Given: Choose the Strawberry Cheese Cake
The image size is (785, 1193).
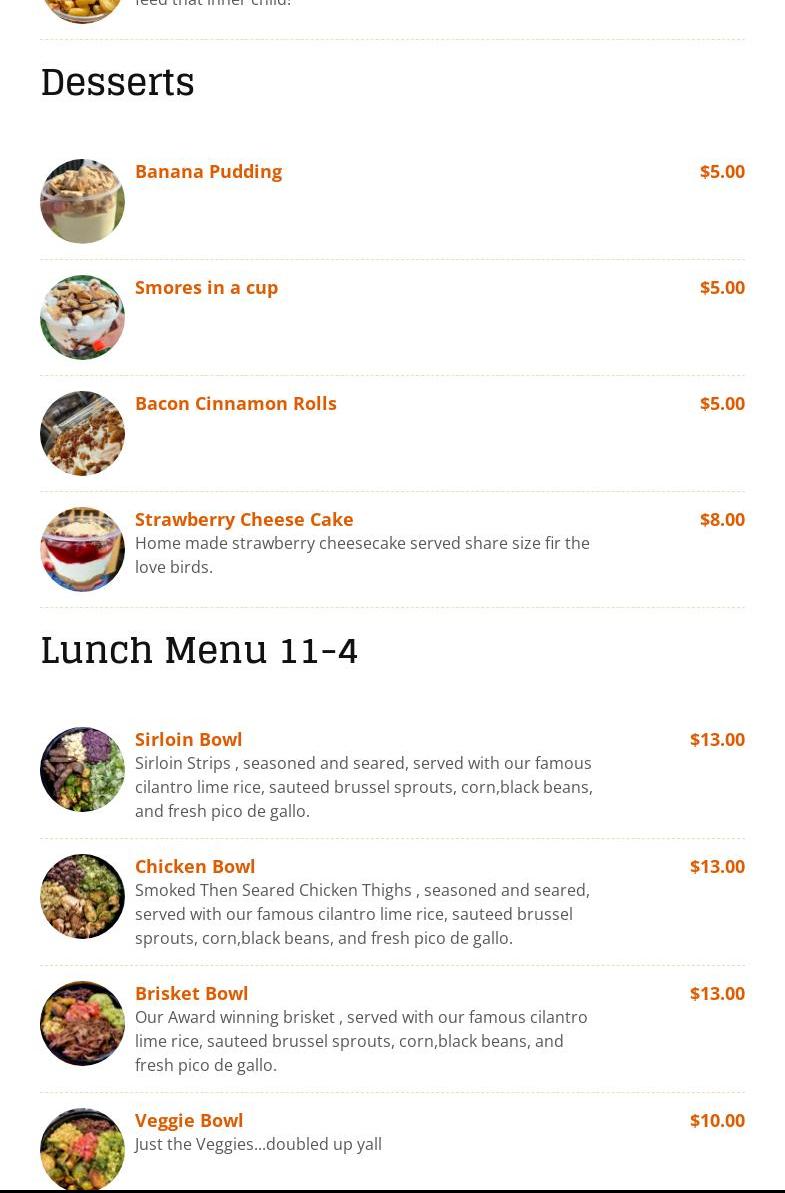Looking at the screenshot, I should coord(244,519).
